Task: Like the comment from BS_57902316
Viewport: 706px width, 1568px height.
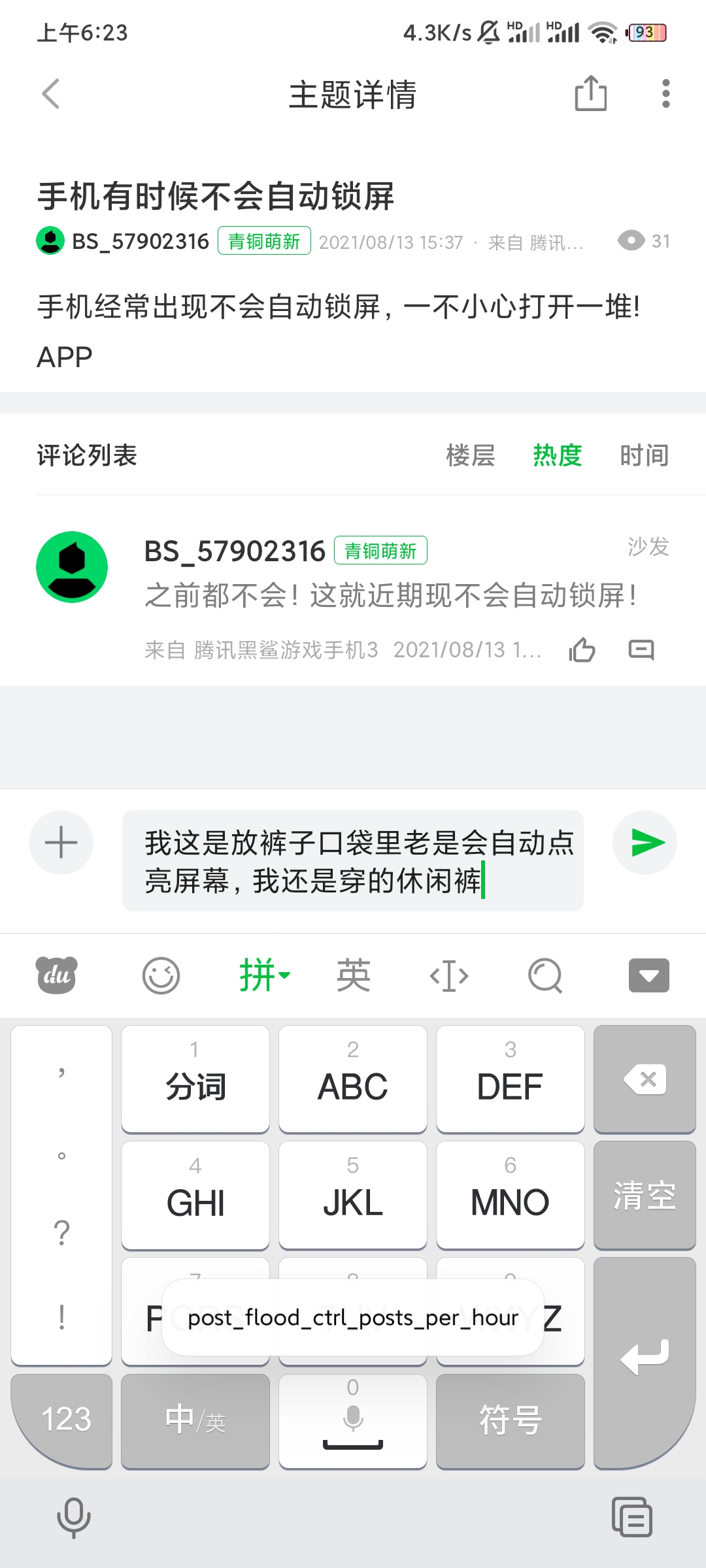Action: coord(582,649)
